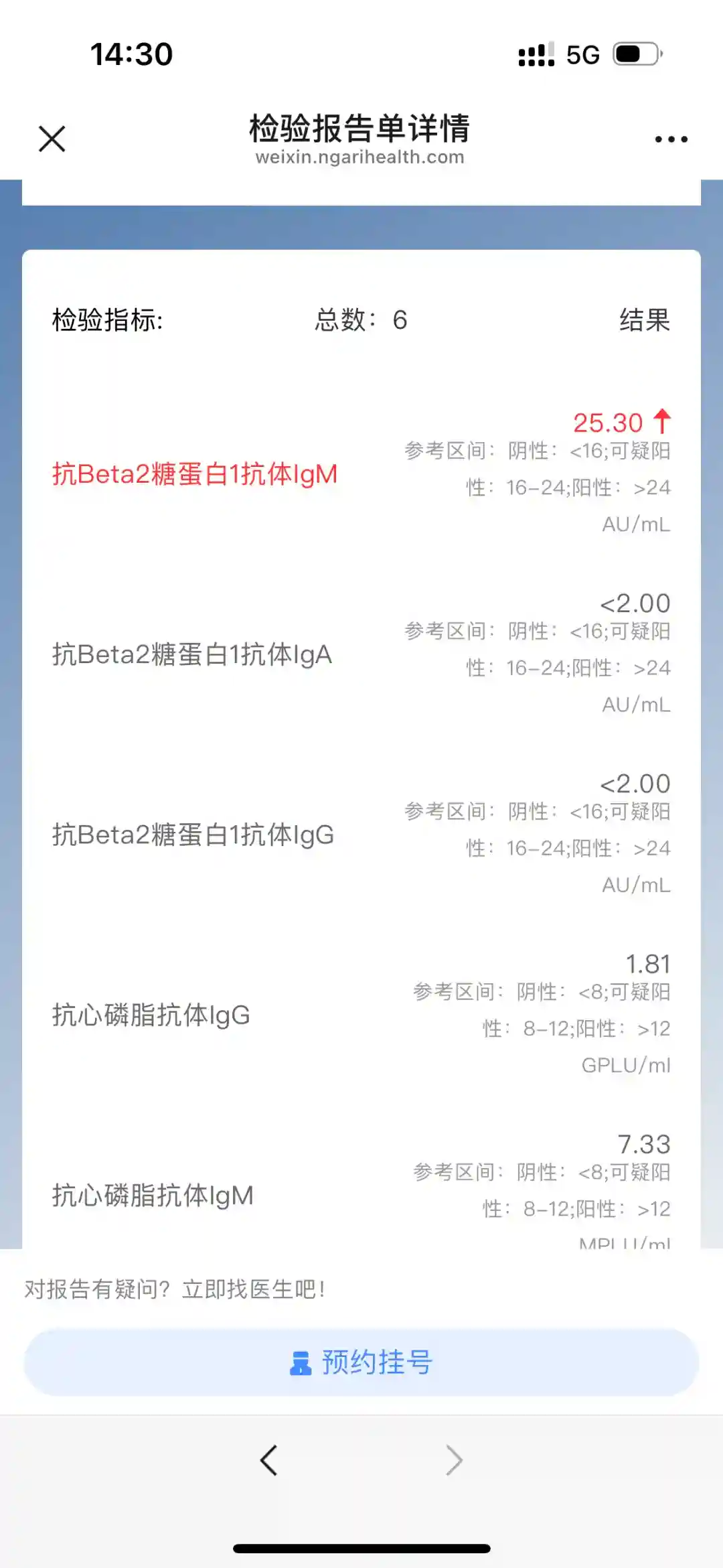Tap 预约挂号 to book an appointment
This screenshot has height=1568, width=723.
point(361,1362)
